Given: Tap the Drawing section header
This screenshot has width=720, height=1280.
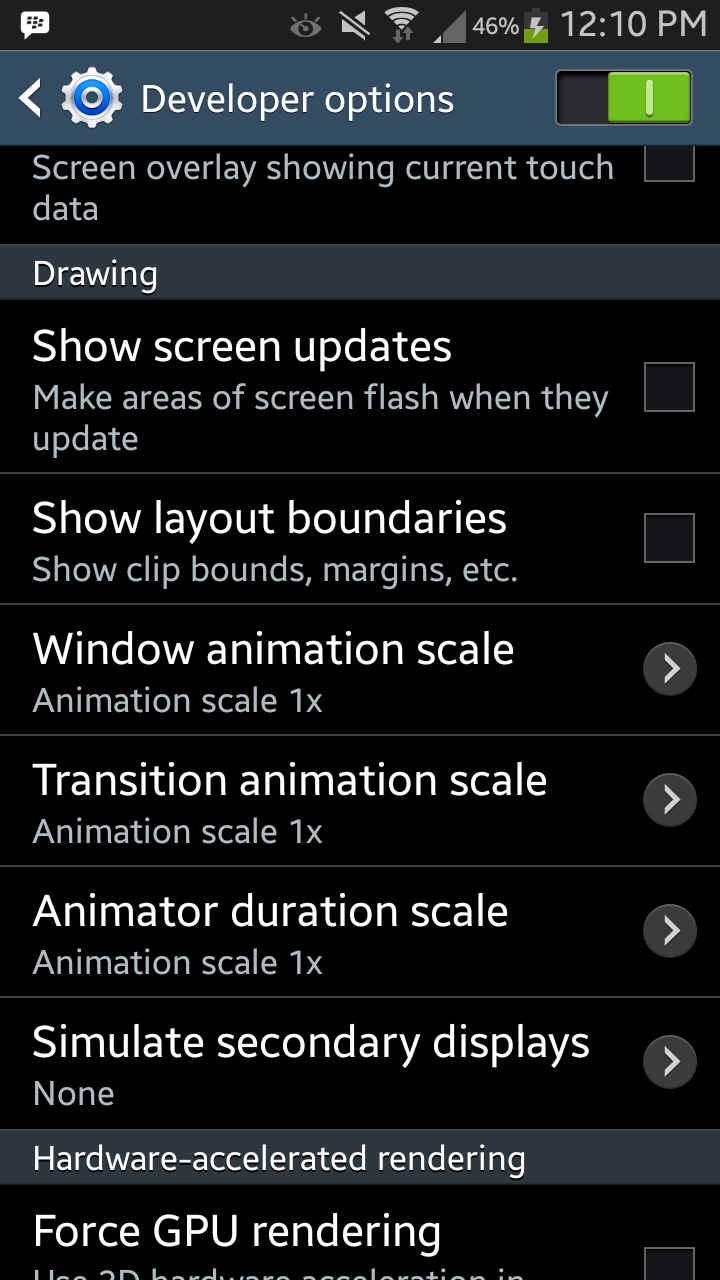Looking at the screenshot, I should (x=95, y=272).
